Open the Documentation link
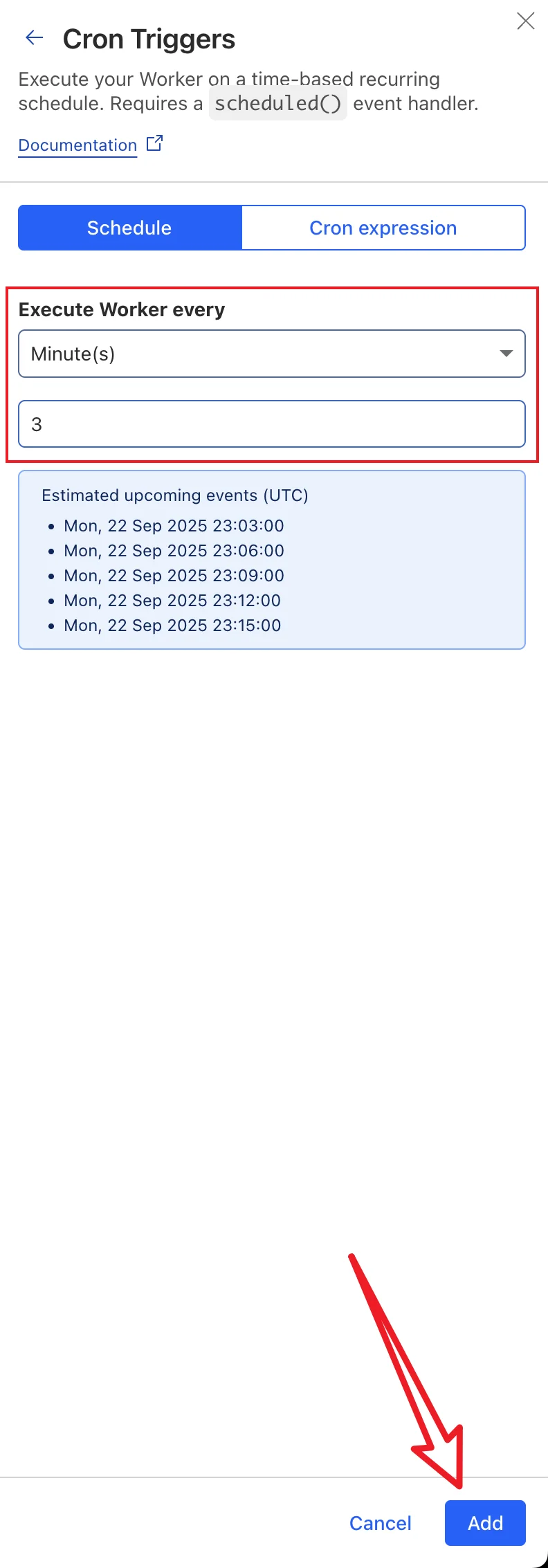 [77, 145]
